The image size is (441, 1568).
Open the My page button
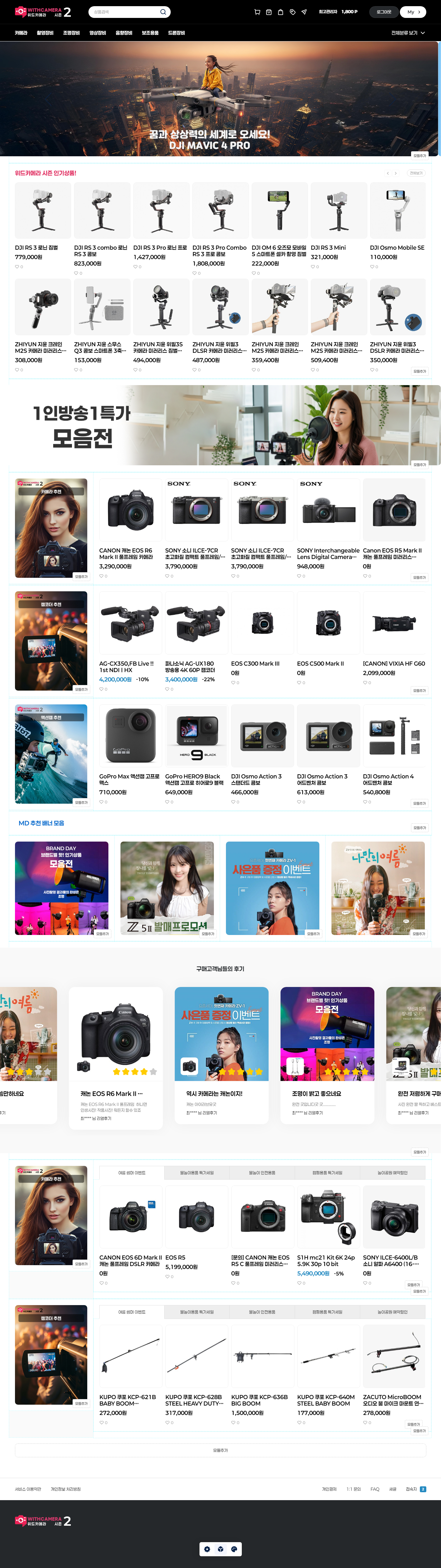pos(414,12)
